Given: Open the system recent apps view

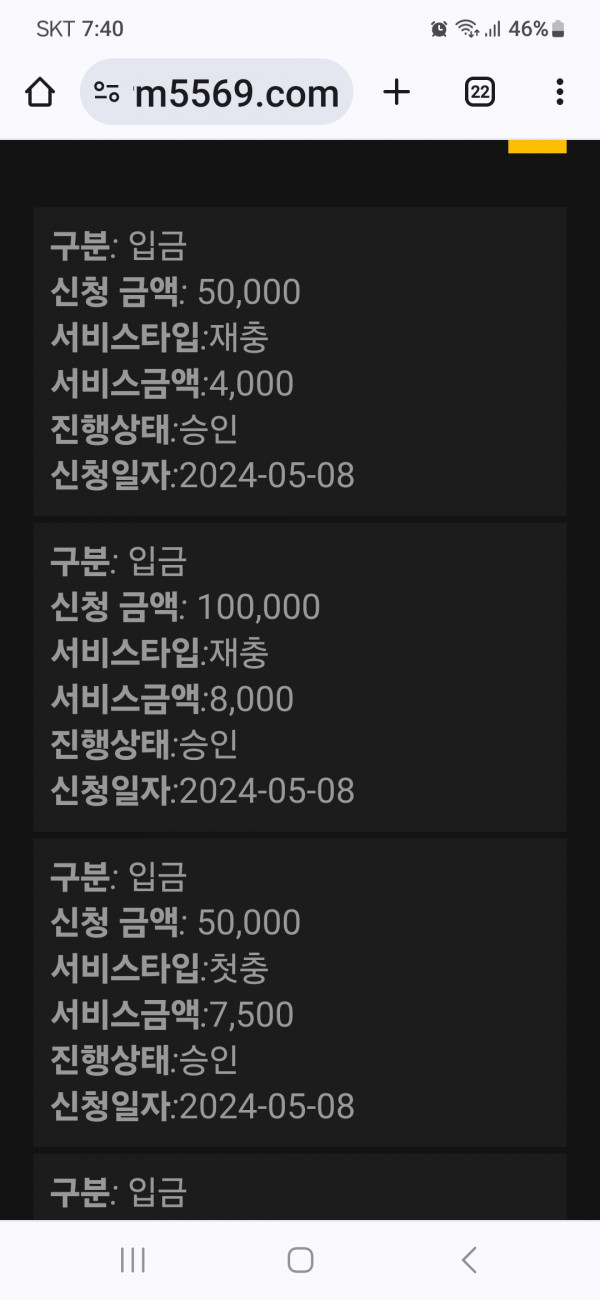Looking at the screenshot, I should 133,1260.
